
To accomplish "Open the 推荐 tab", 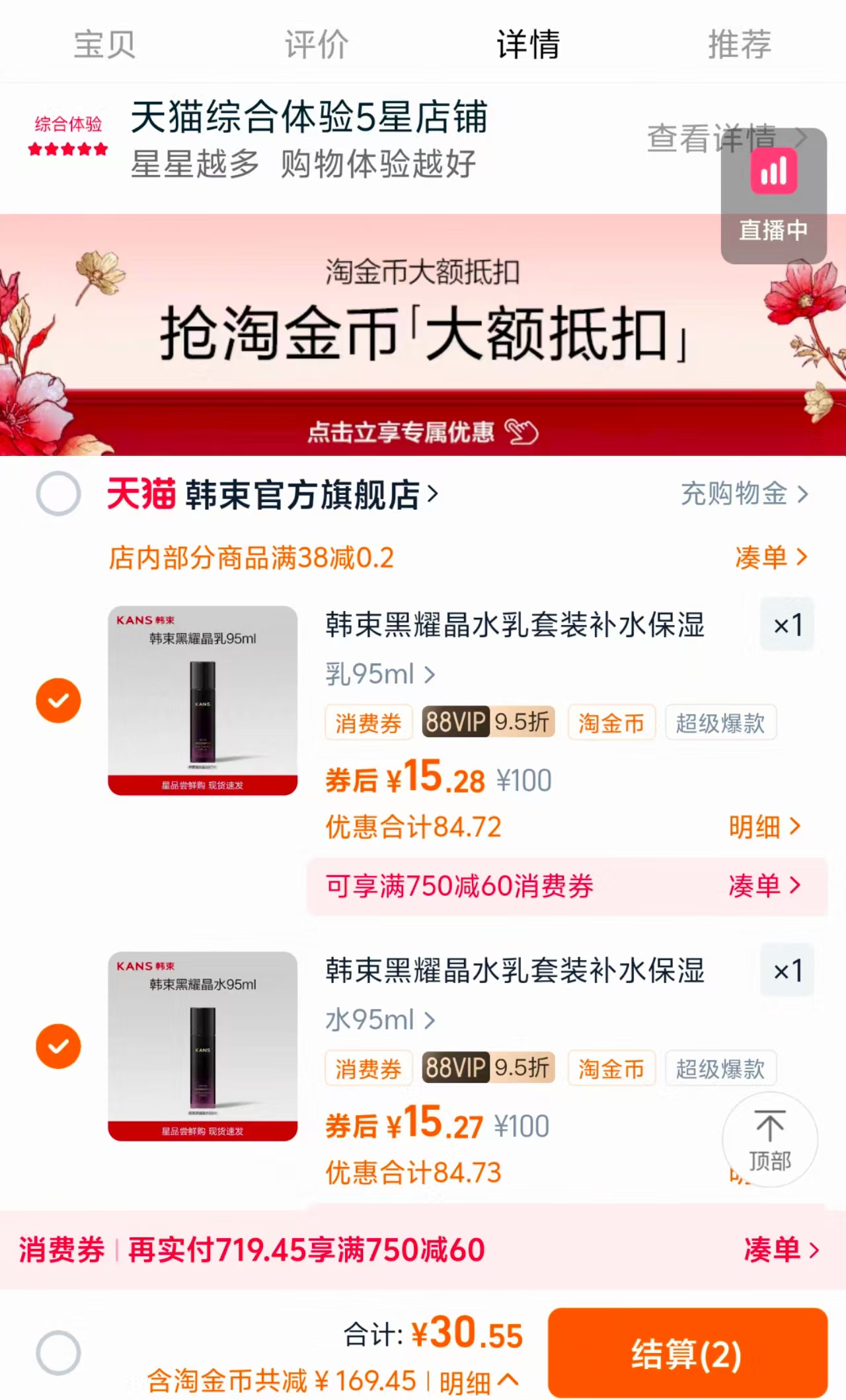I will coord(739,44).
